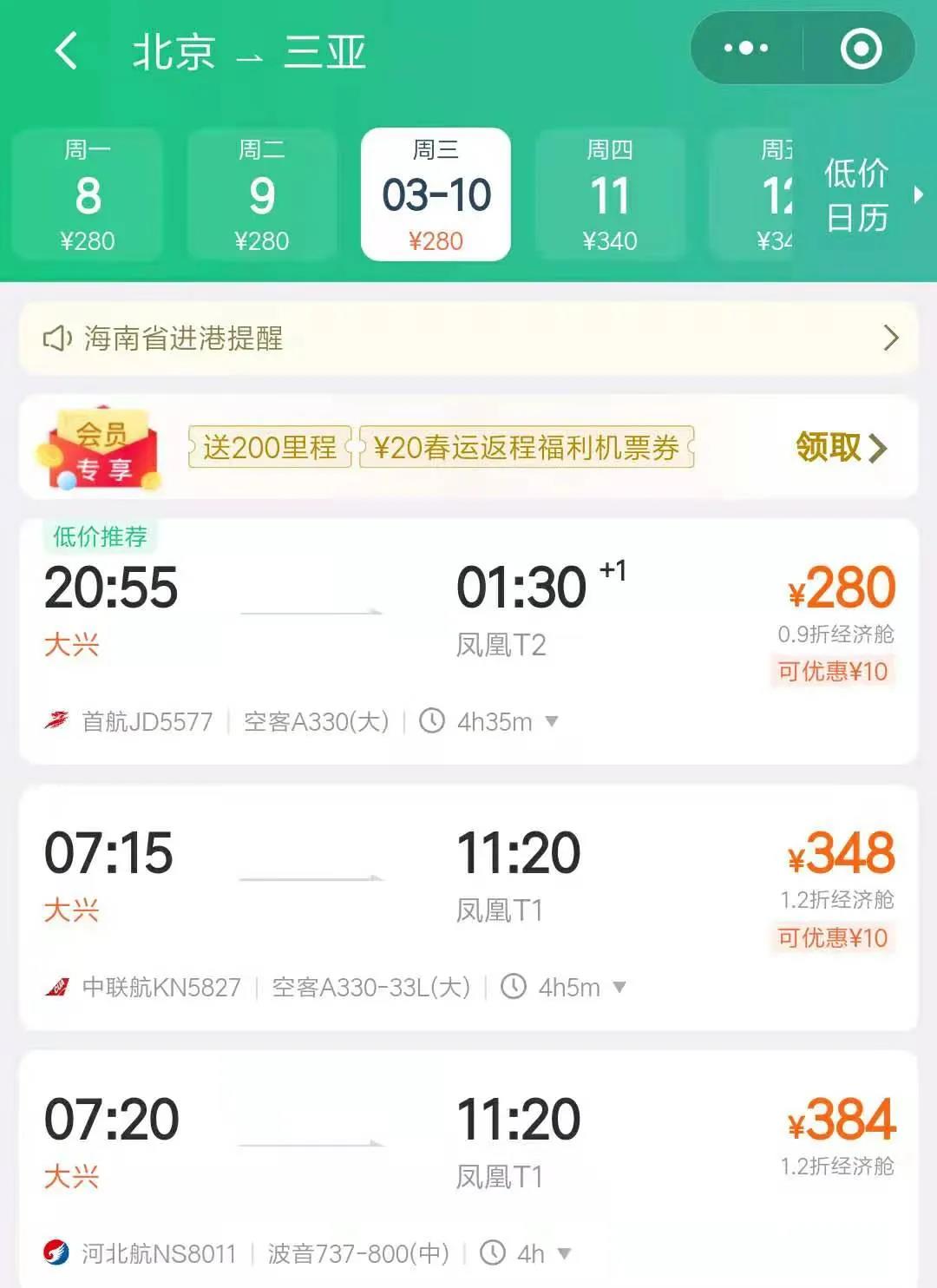
Task: Select Tuesday the 9th at ¥280
Action: [262, 194]
